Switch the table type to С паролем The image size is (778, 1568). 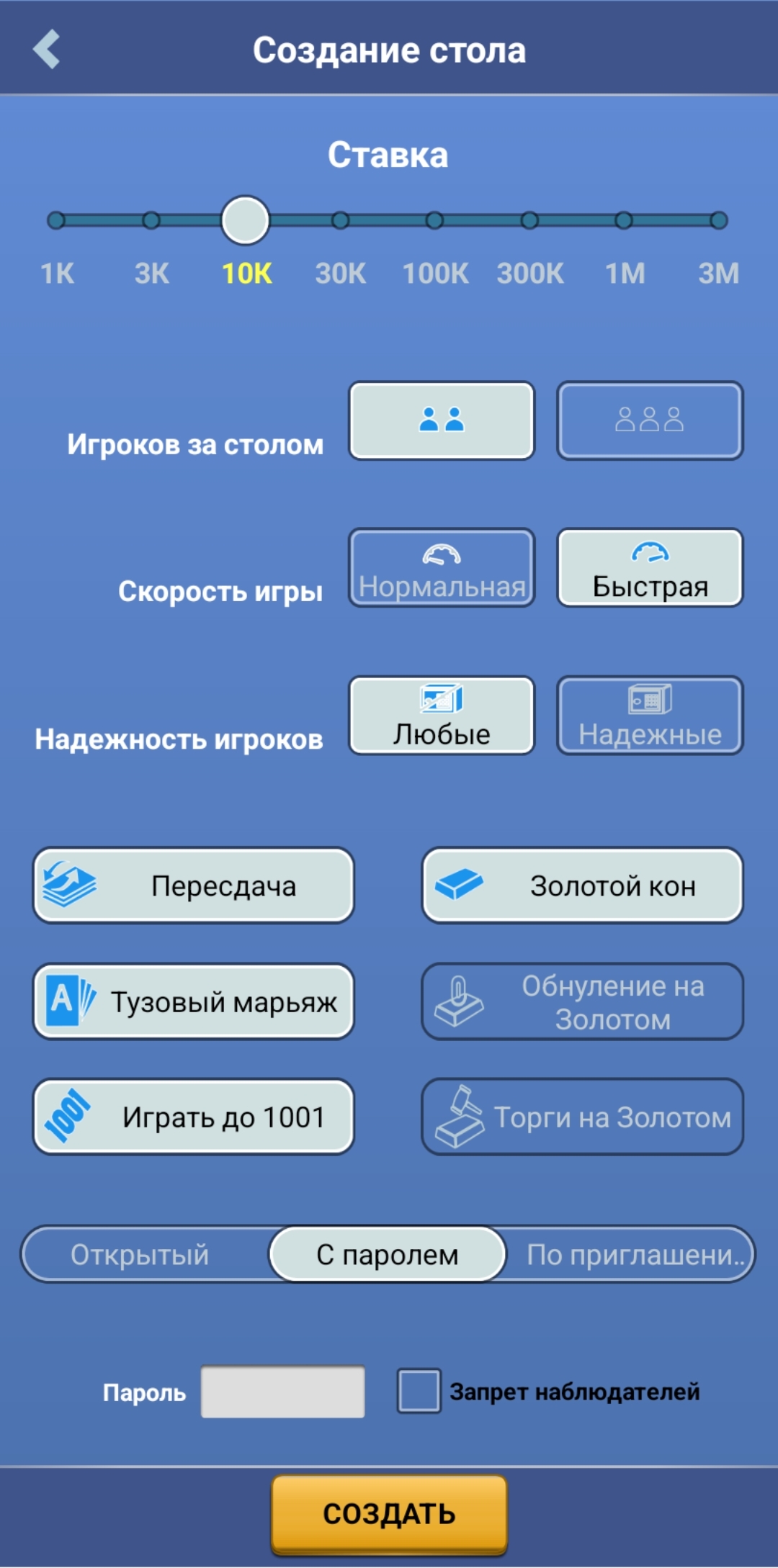tap(388, 1255)
